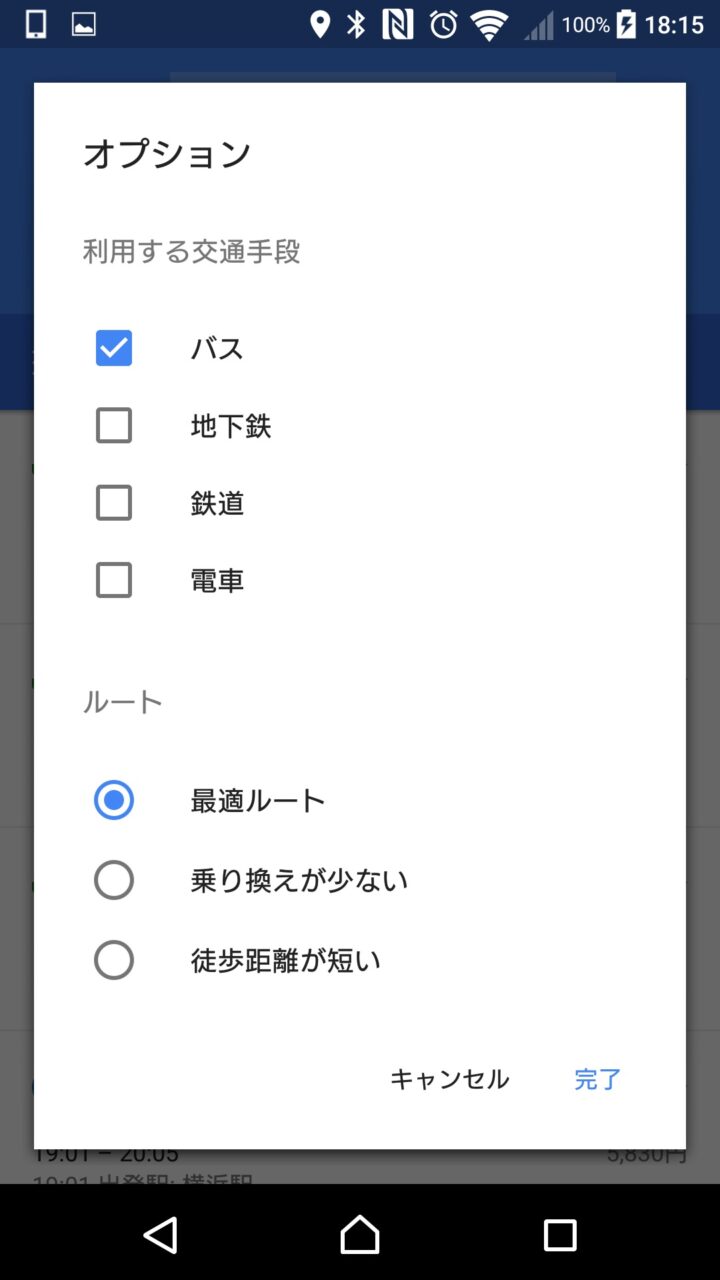Screen dimensions: 720x1280
Task: Confirm options with 完了 button
Action: pos(598,1079)
